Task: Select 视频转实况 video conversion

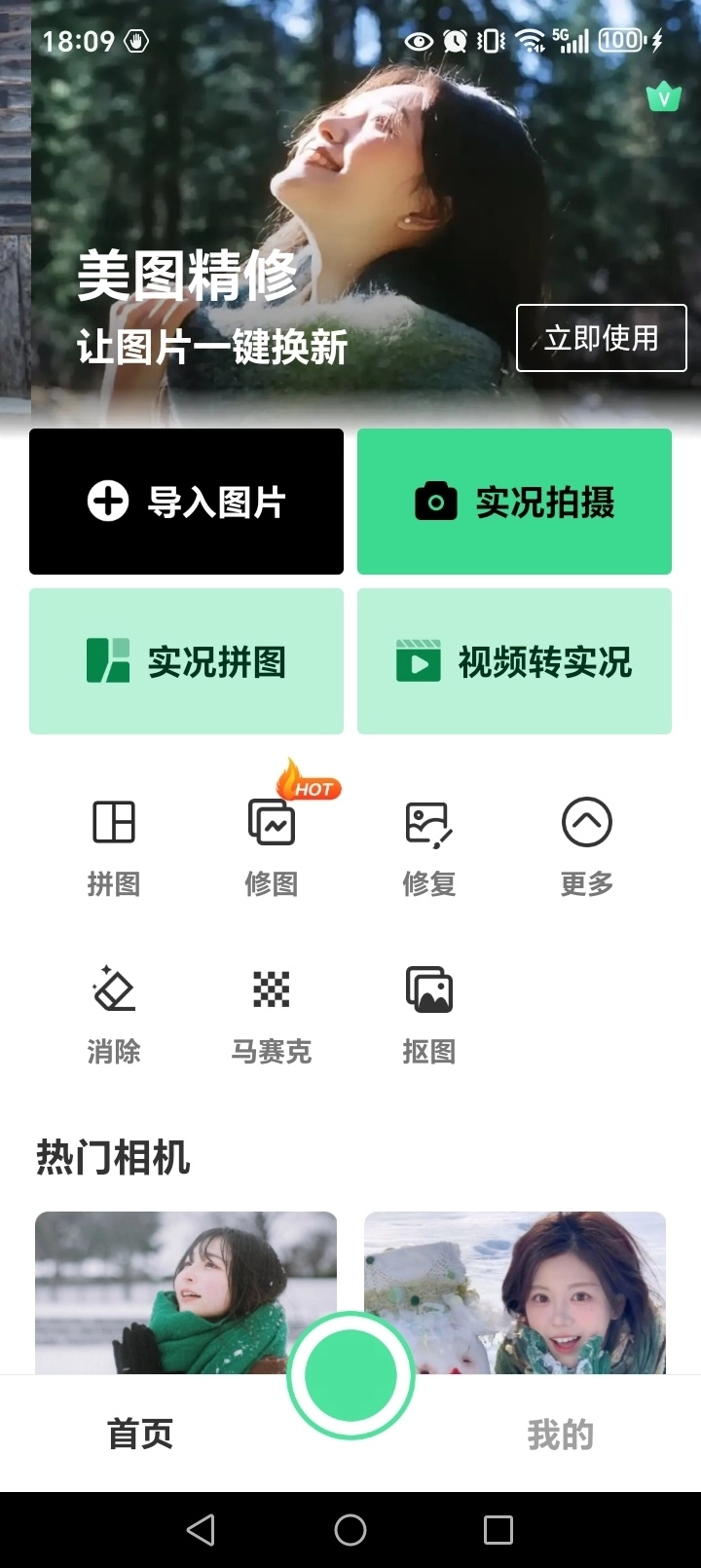Action: [x=514, y=660]
